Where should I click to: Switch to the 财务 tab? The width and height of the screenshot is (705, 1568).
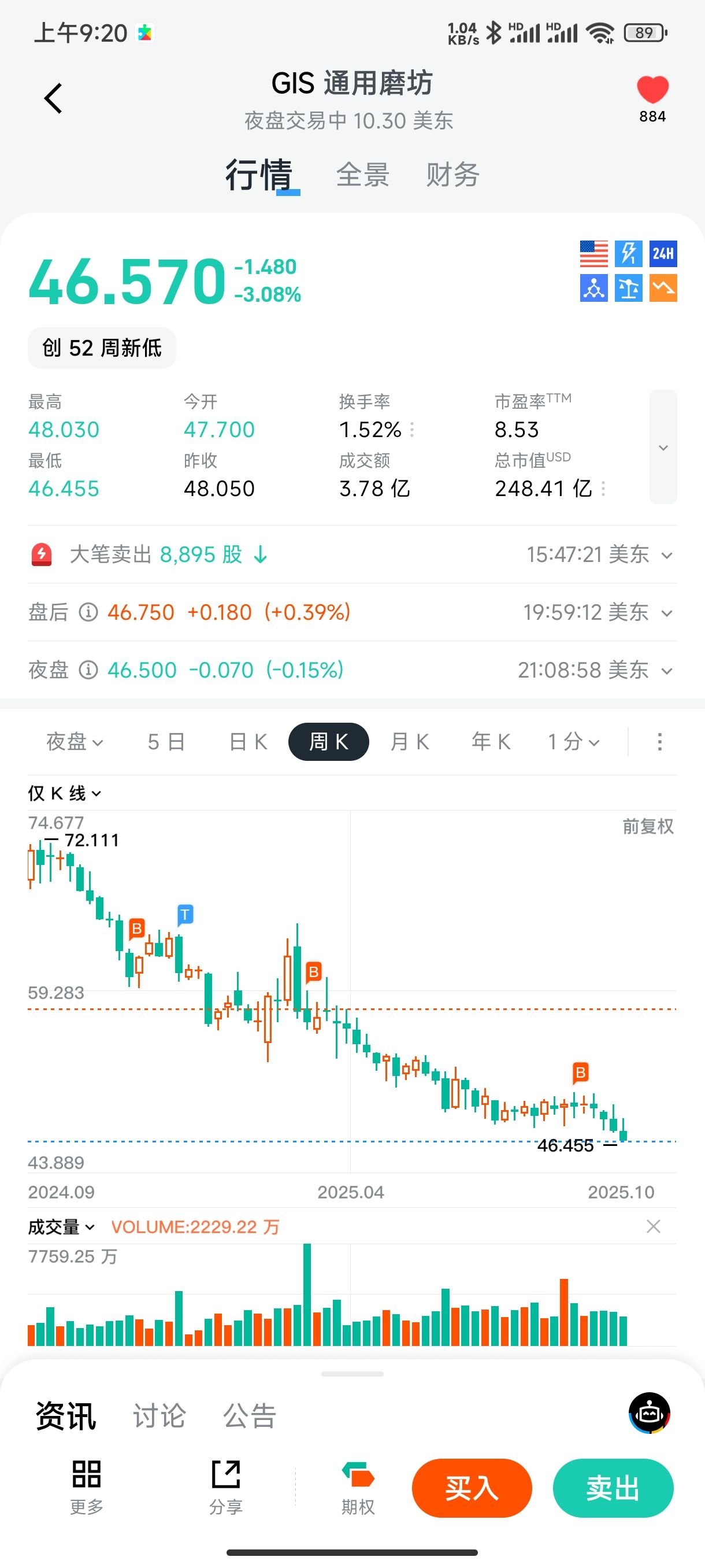(452, 175)
